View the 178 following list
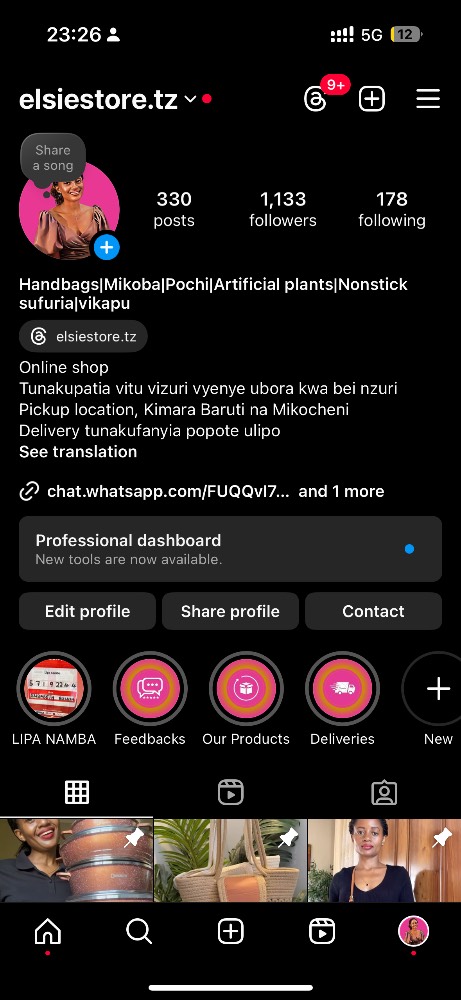This screenshot has width=461, height=1000. pyautogui.click(x=391, y=209)
